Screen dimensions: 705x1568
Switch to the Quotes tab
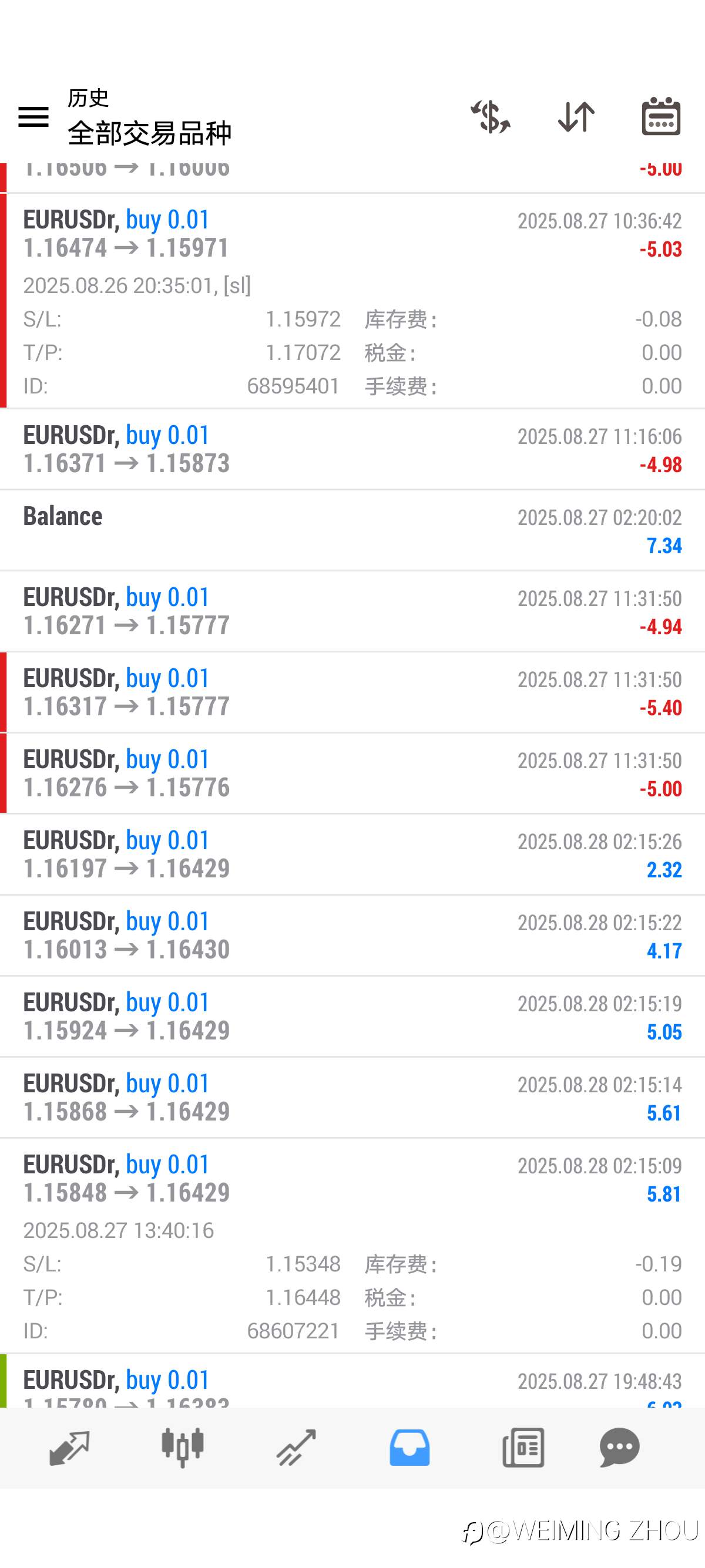[x=69, y=1448]
